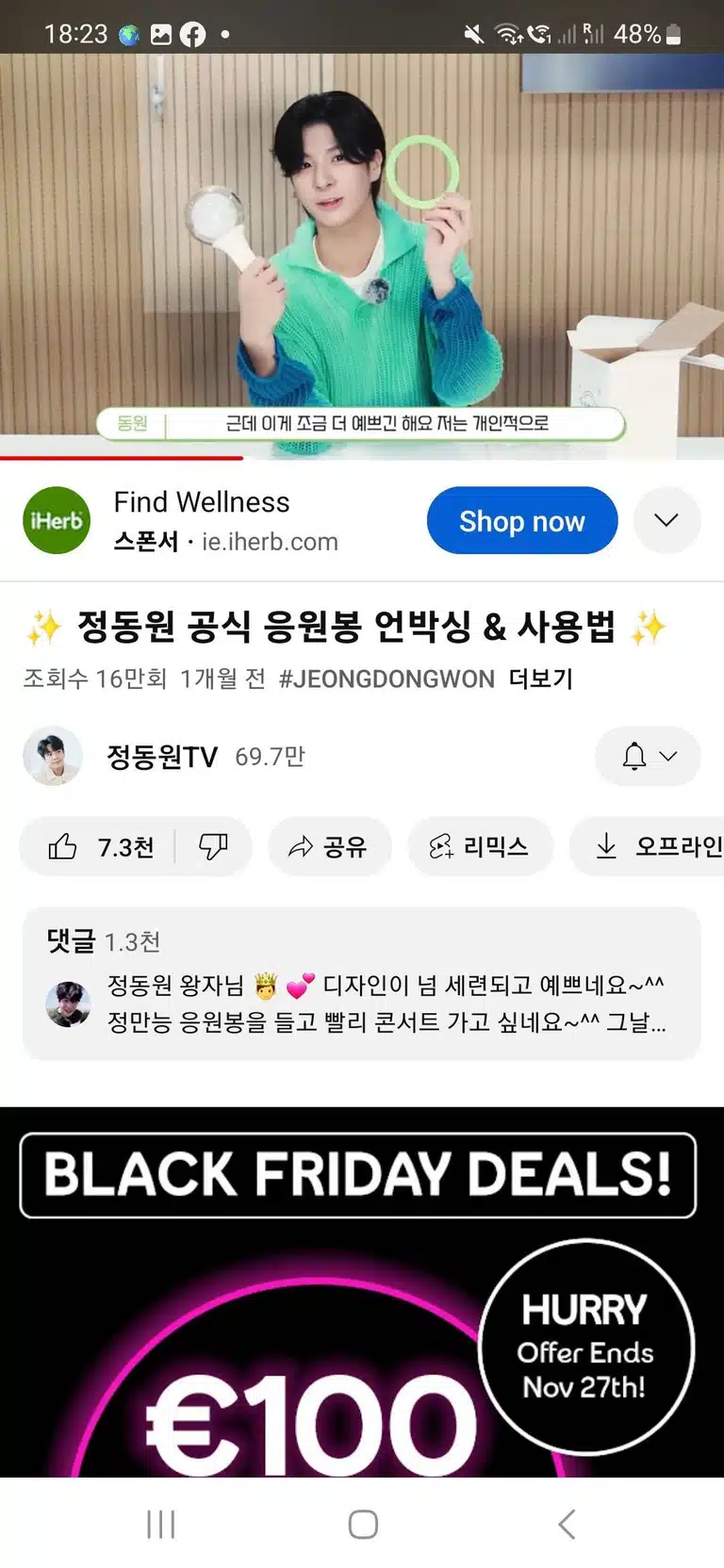
Task: Create a remix with 리믹스
Action: pyautogui.click(x=480, y=847)
